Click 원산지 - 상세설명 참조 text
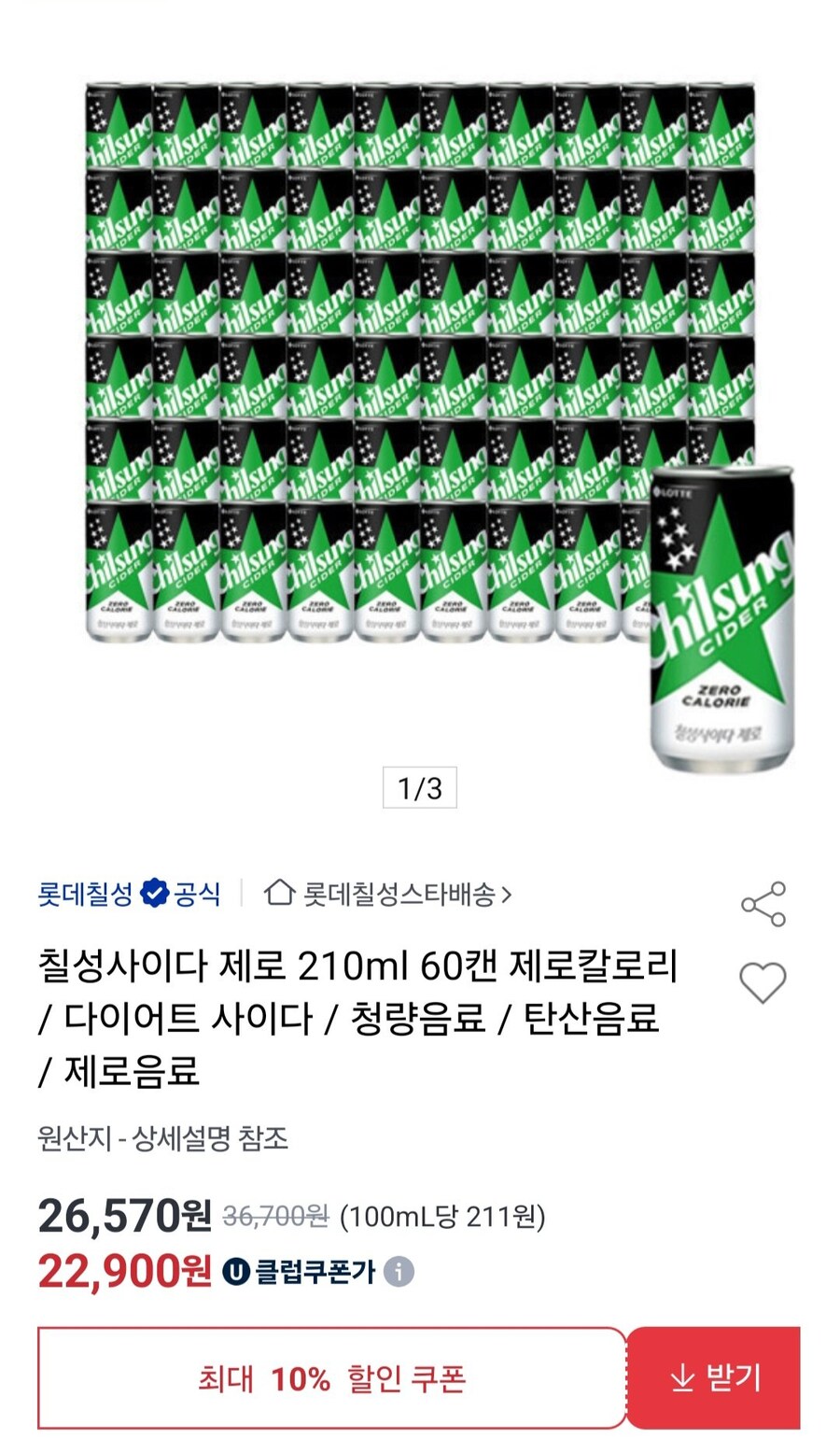 pos(164,1134)
